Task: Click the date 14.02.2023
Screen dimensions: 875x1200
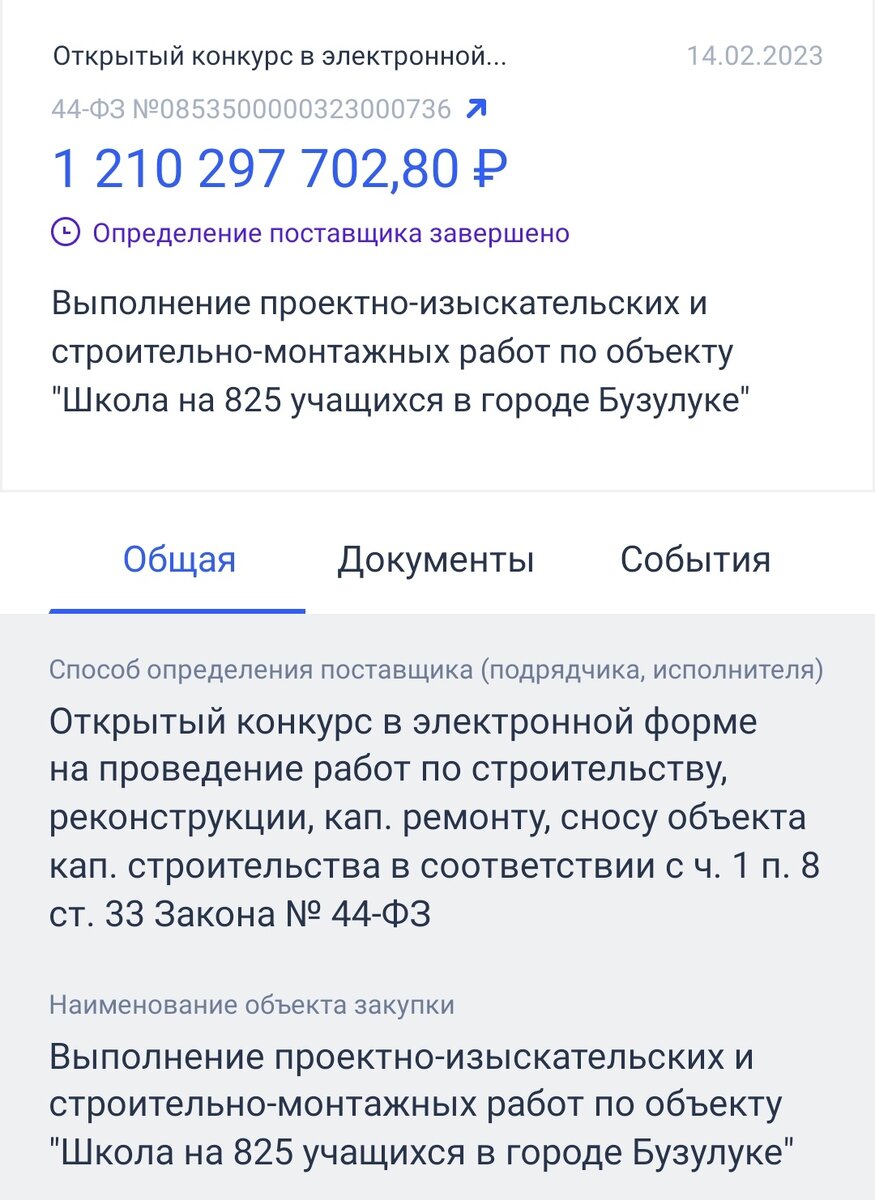Action: click(754, 56)
